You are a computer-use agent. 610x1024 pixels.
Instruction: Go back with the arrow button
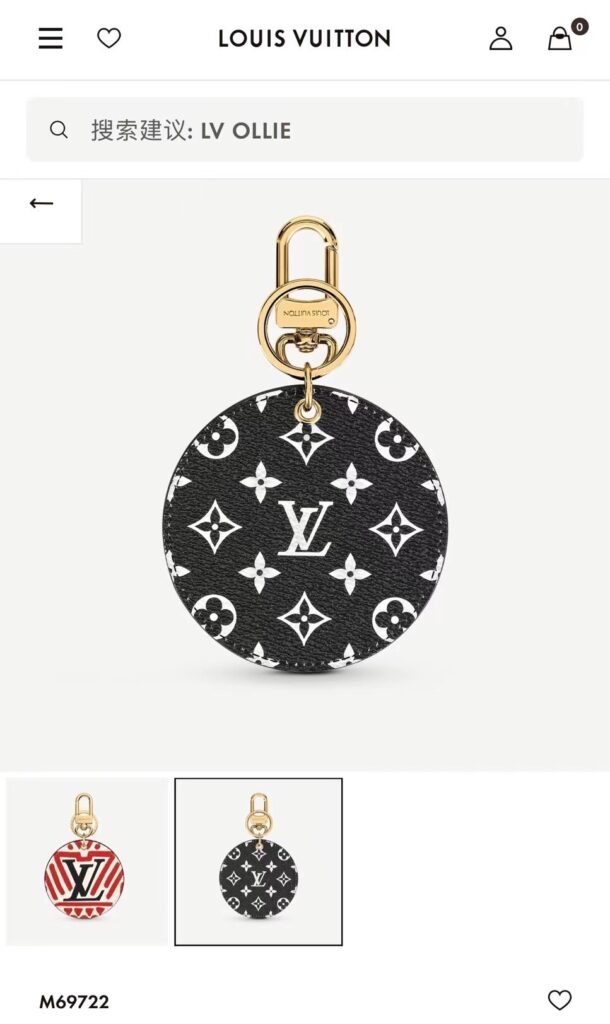pos(41,204)
